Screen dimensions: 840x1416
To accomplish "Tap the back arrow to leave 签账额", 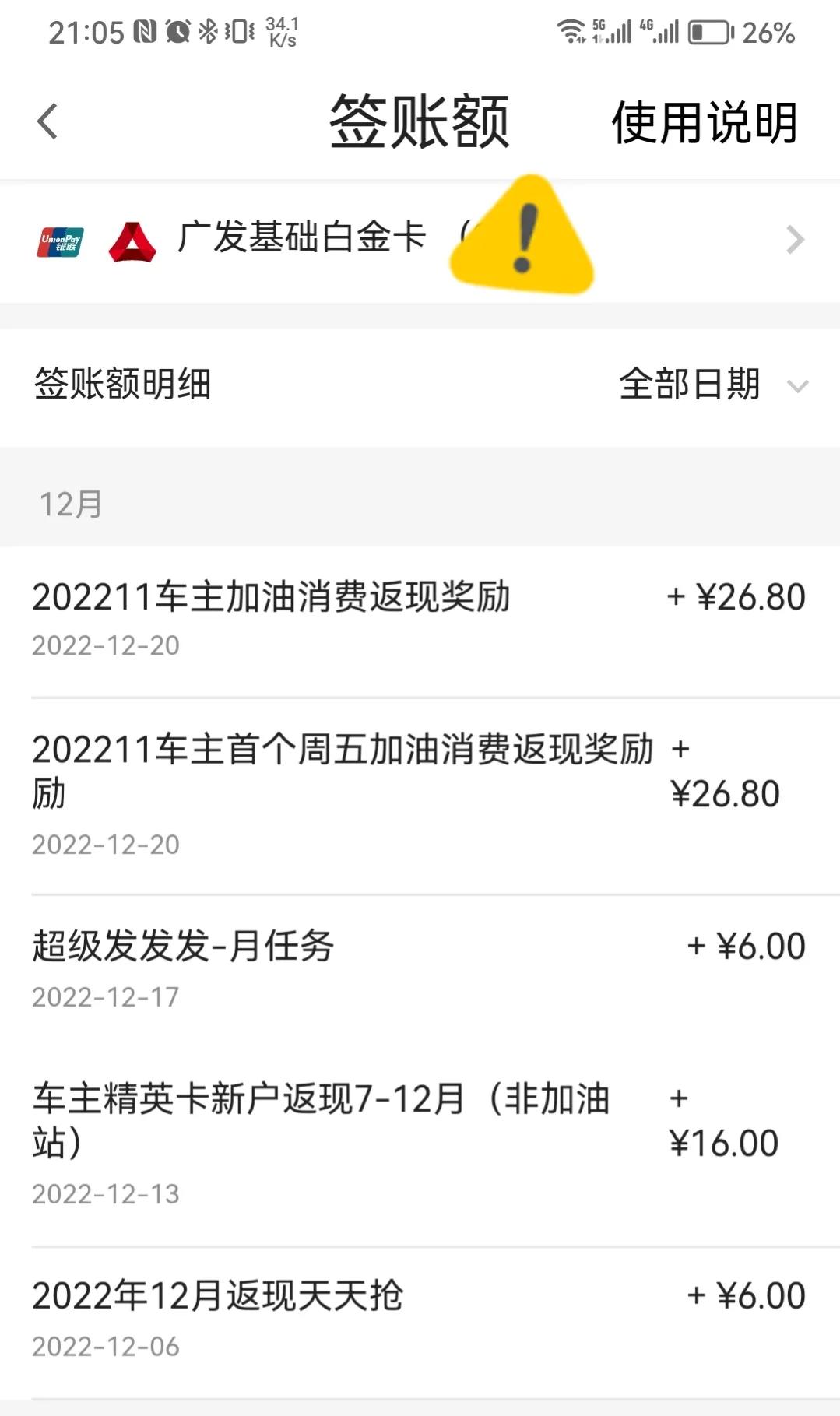I will click(47, 122).
